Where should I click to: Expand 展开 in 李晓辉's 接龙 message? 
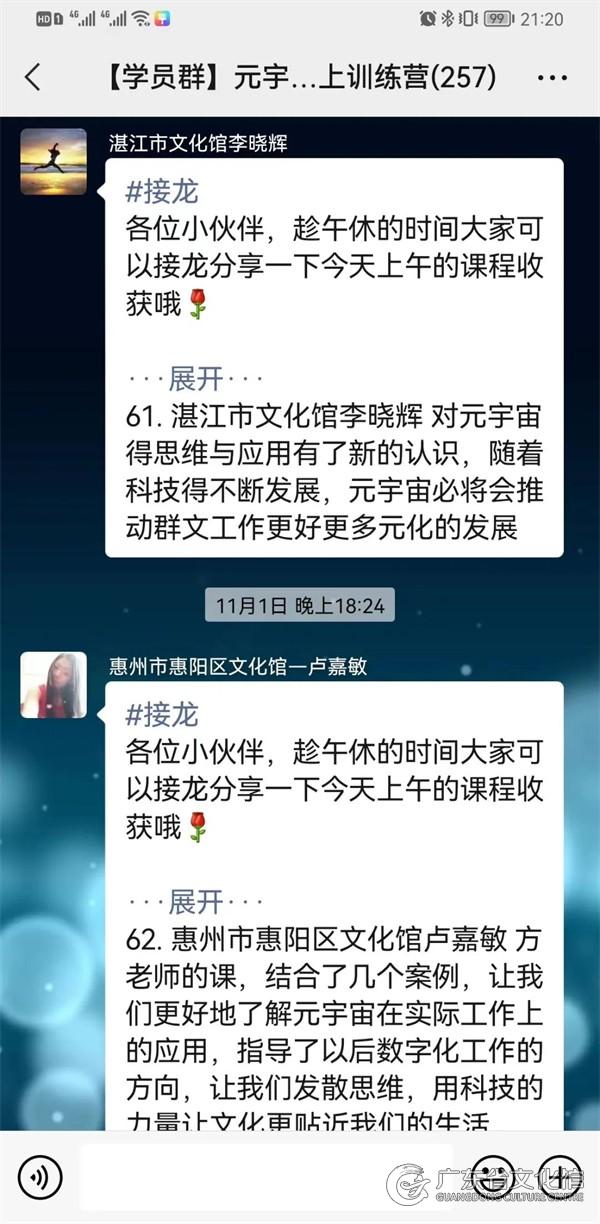click(x=196, y=379)
